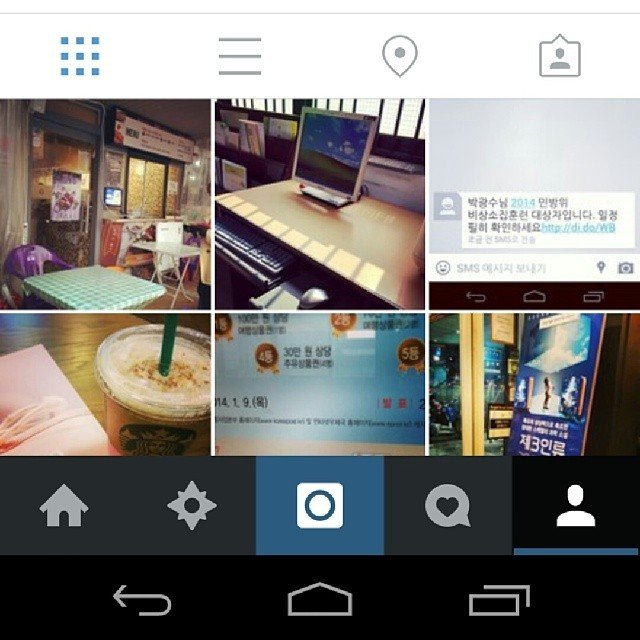Open the activity heart notifications tab
This screenshot has height=640, width=640.
447,506
